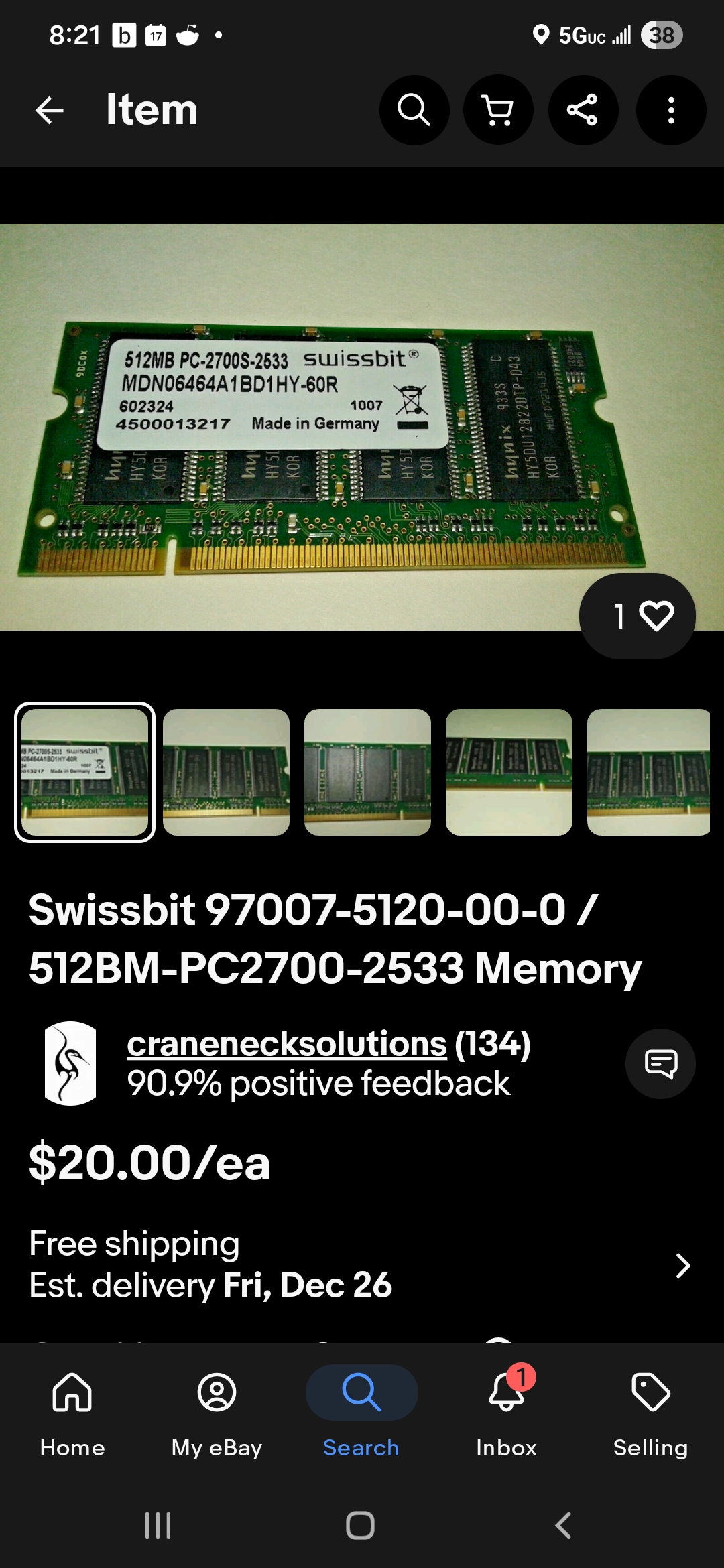Expand free shipping delivery details
724x1568 pixels.
(x=682, y=1266)
